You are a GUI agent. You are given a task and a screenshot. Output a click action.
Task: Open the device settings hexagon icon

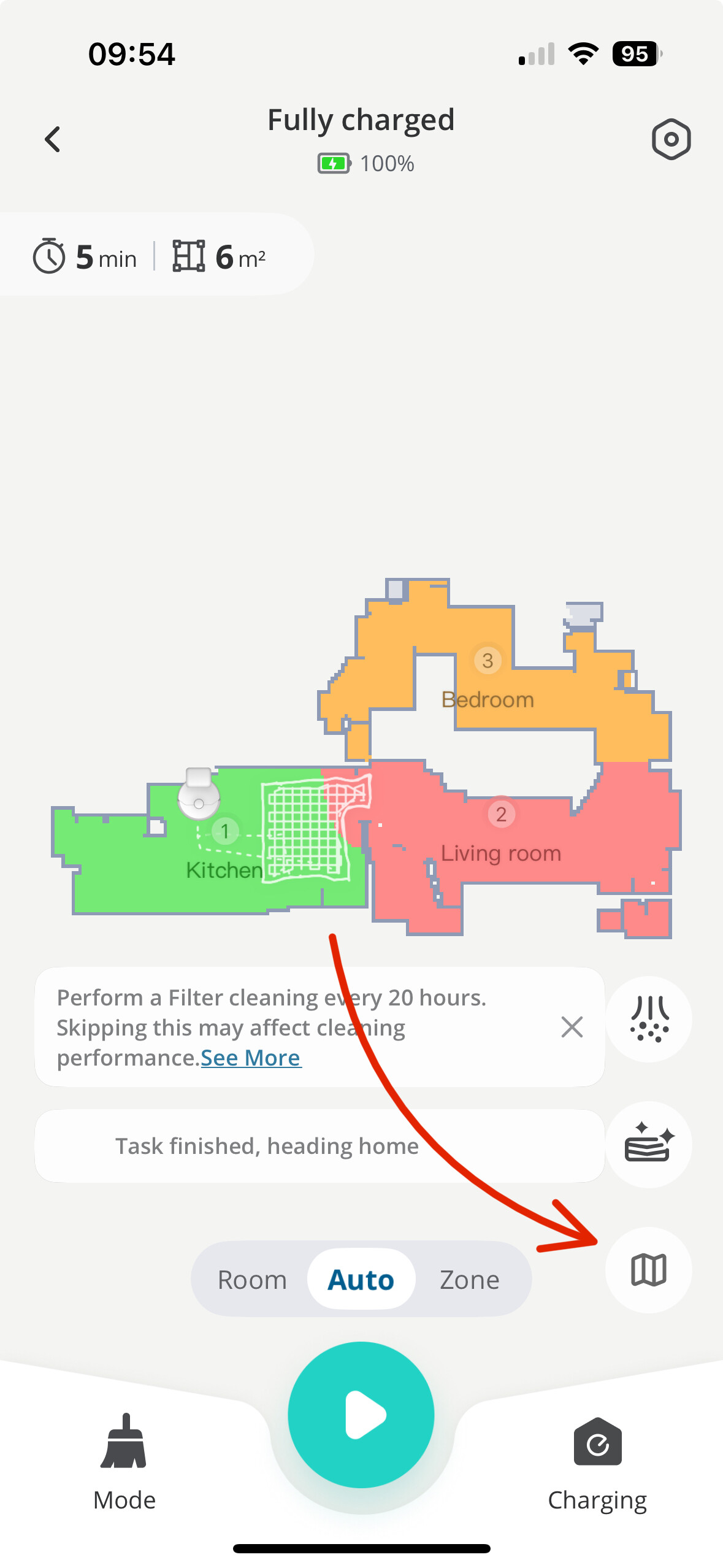coord(671,139)
